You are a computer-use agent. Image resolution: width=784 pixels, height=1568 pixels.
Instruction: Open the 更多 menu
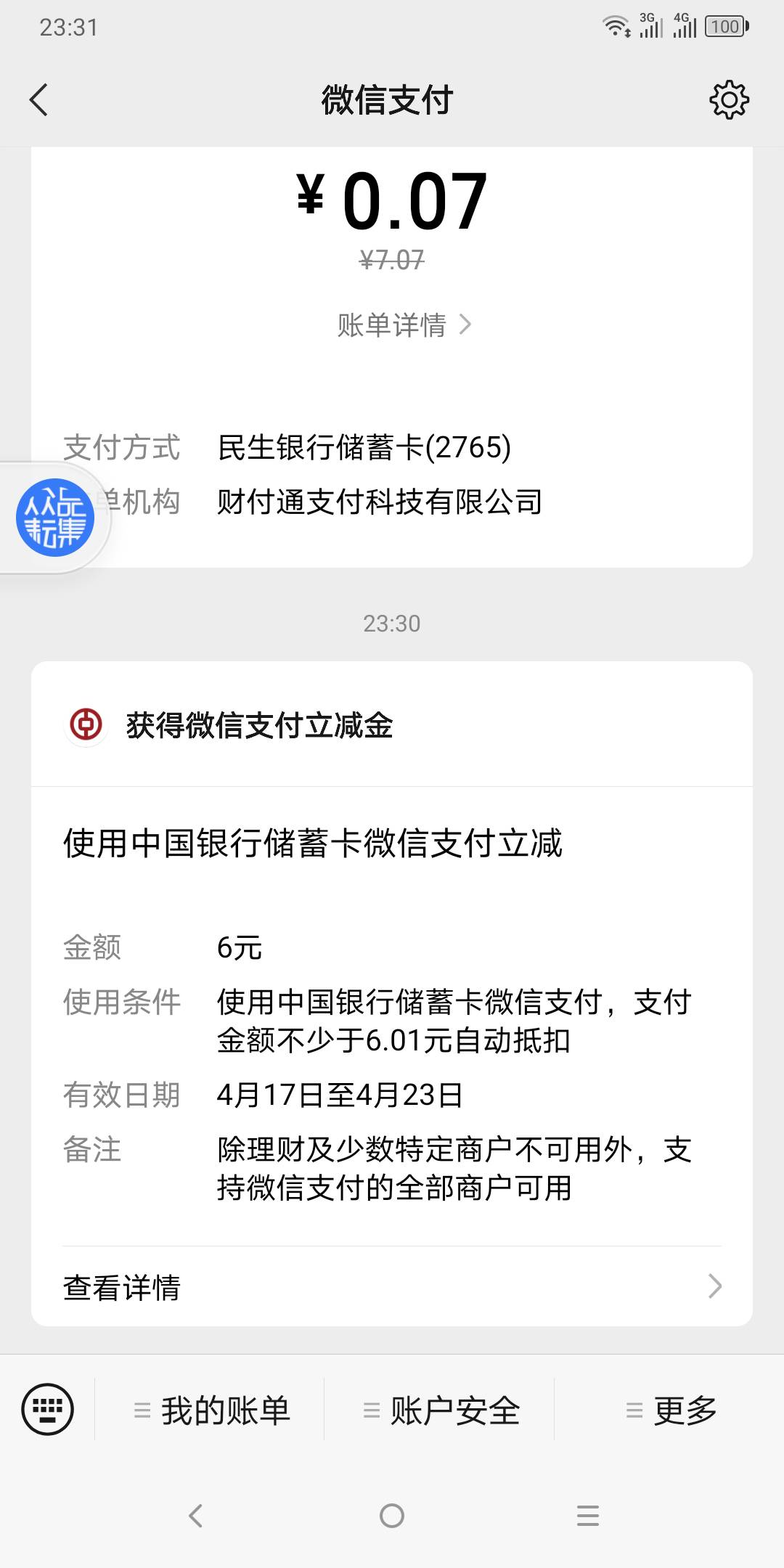(671, 1410)
